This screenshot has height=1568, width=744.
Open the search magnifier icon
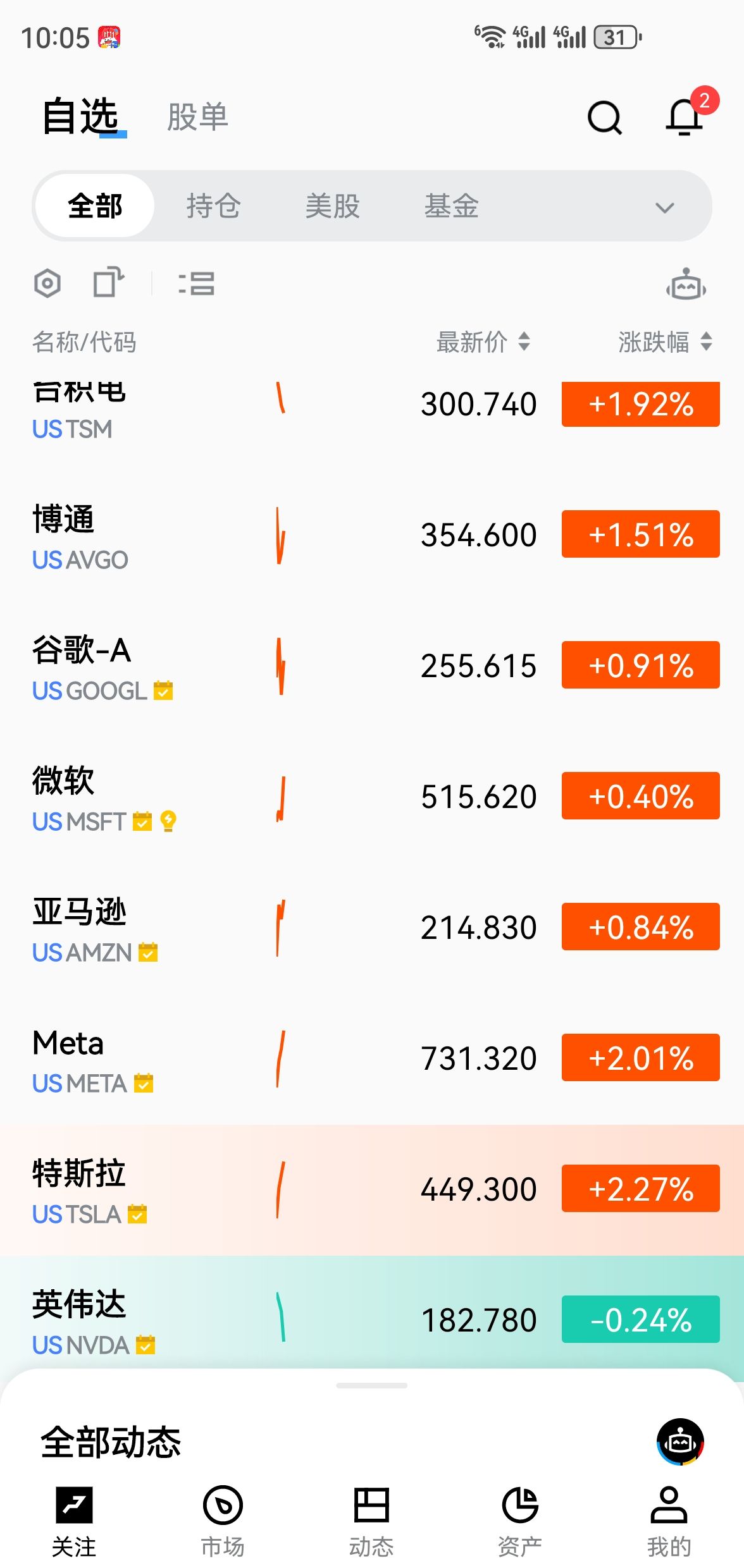pyautogui.click(x=605, y=118)
